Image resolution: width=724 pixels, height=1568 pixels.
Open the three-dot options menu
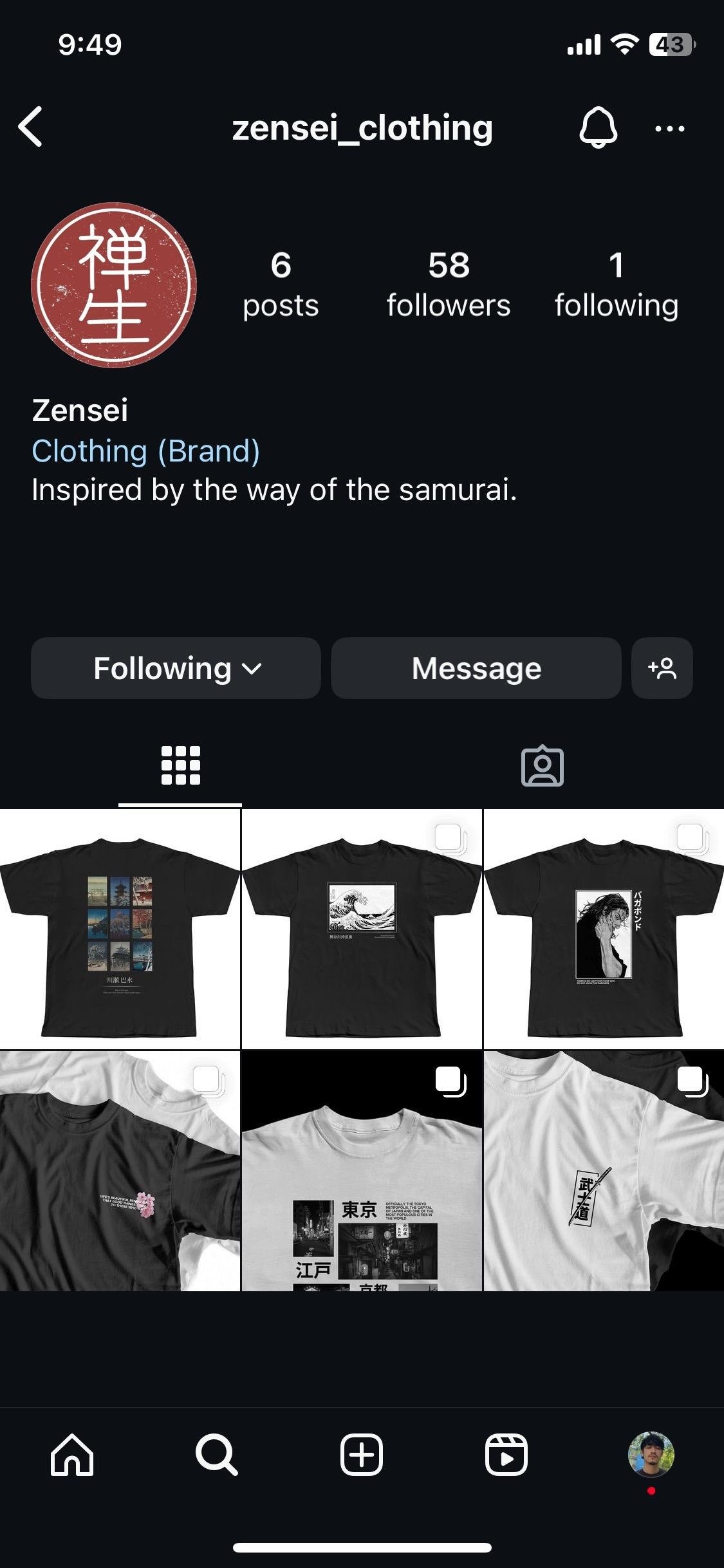[669, 129]
